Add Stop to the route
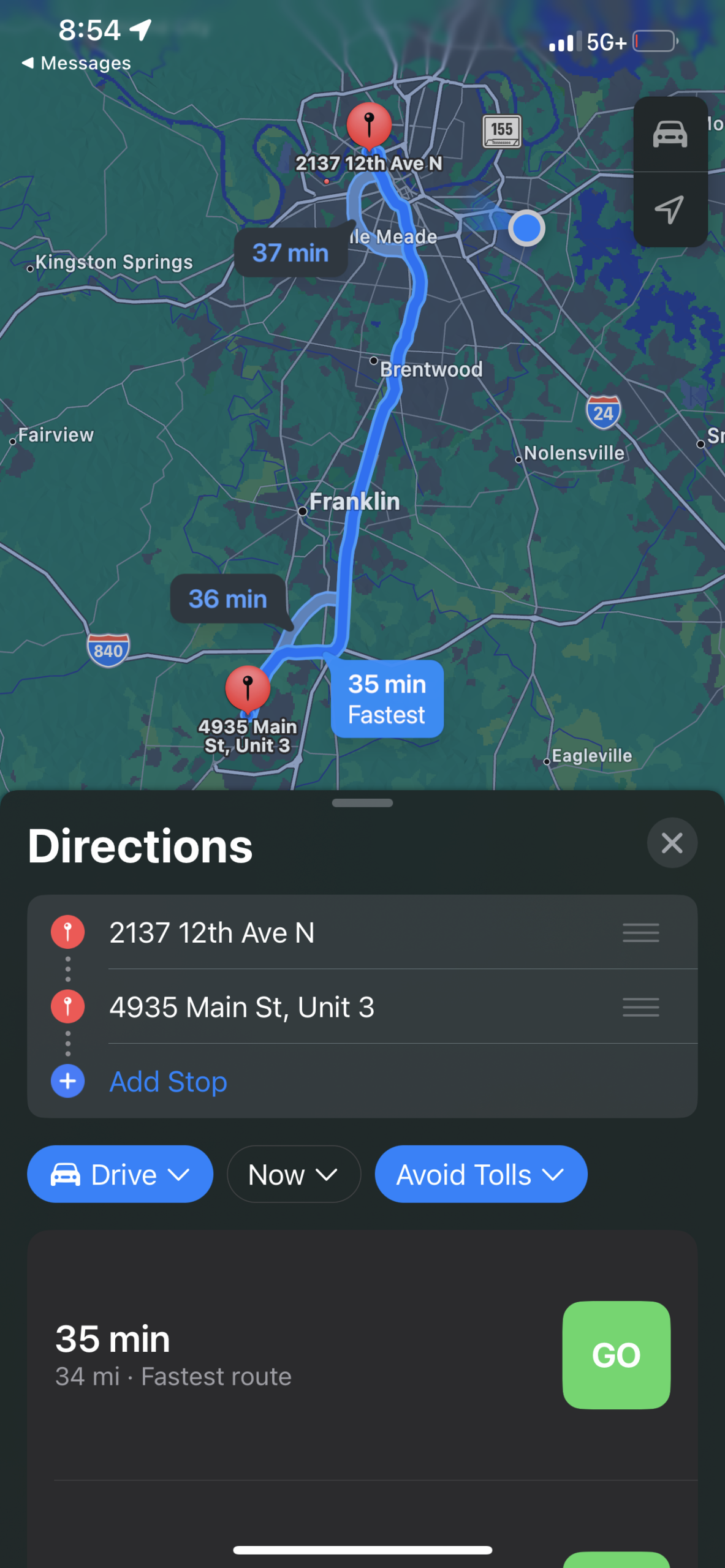 [168, 1082]
